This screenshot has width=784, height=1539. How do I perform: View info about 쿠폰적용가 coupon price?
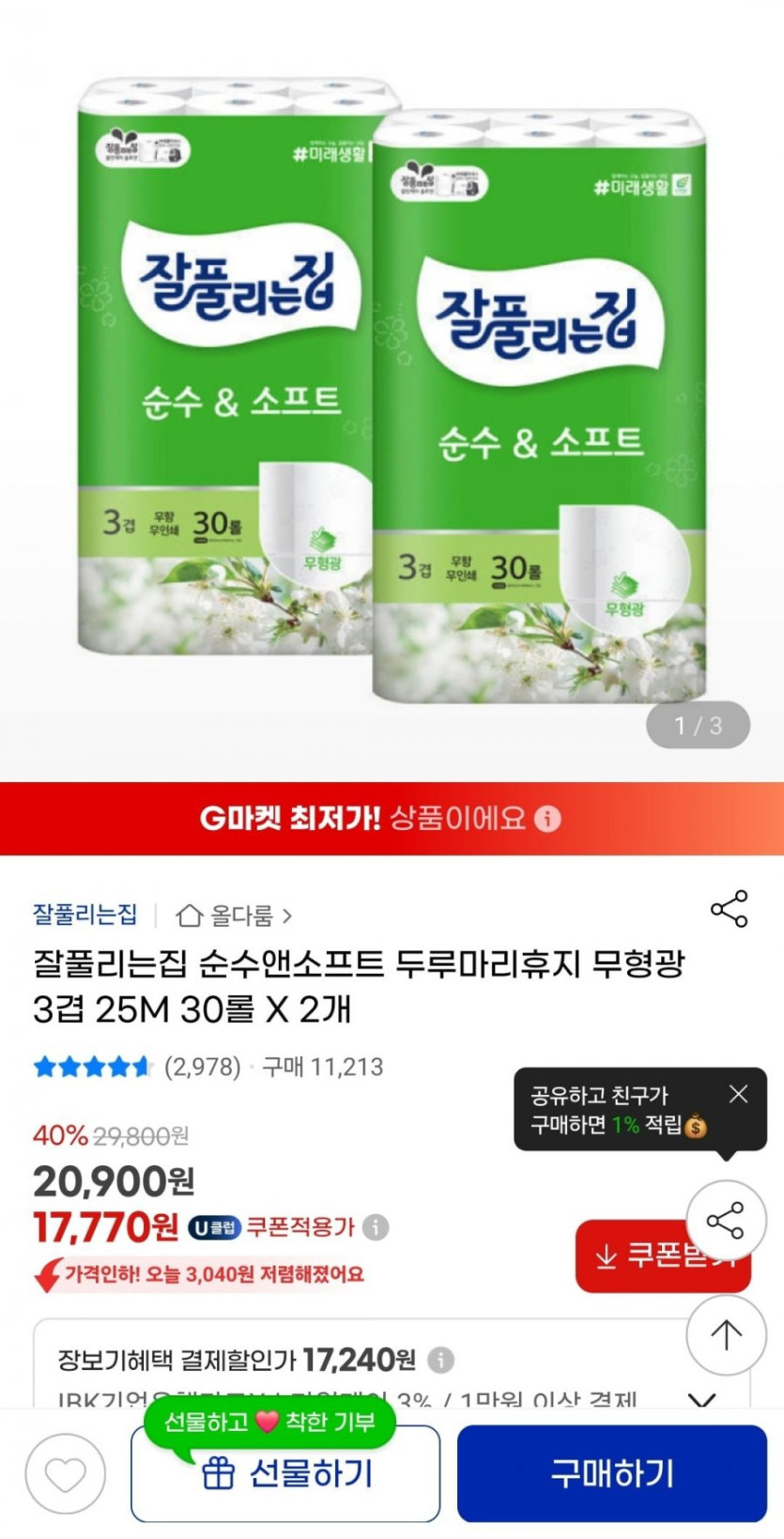pyautogui.click(x=376, y=1227)
